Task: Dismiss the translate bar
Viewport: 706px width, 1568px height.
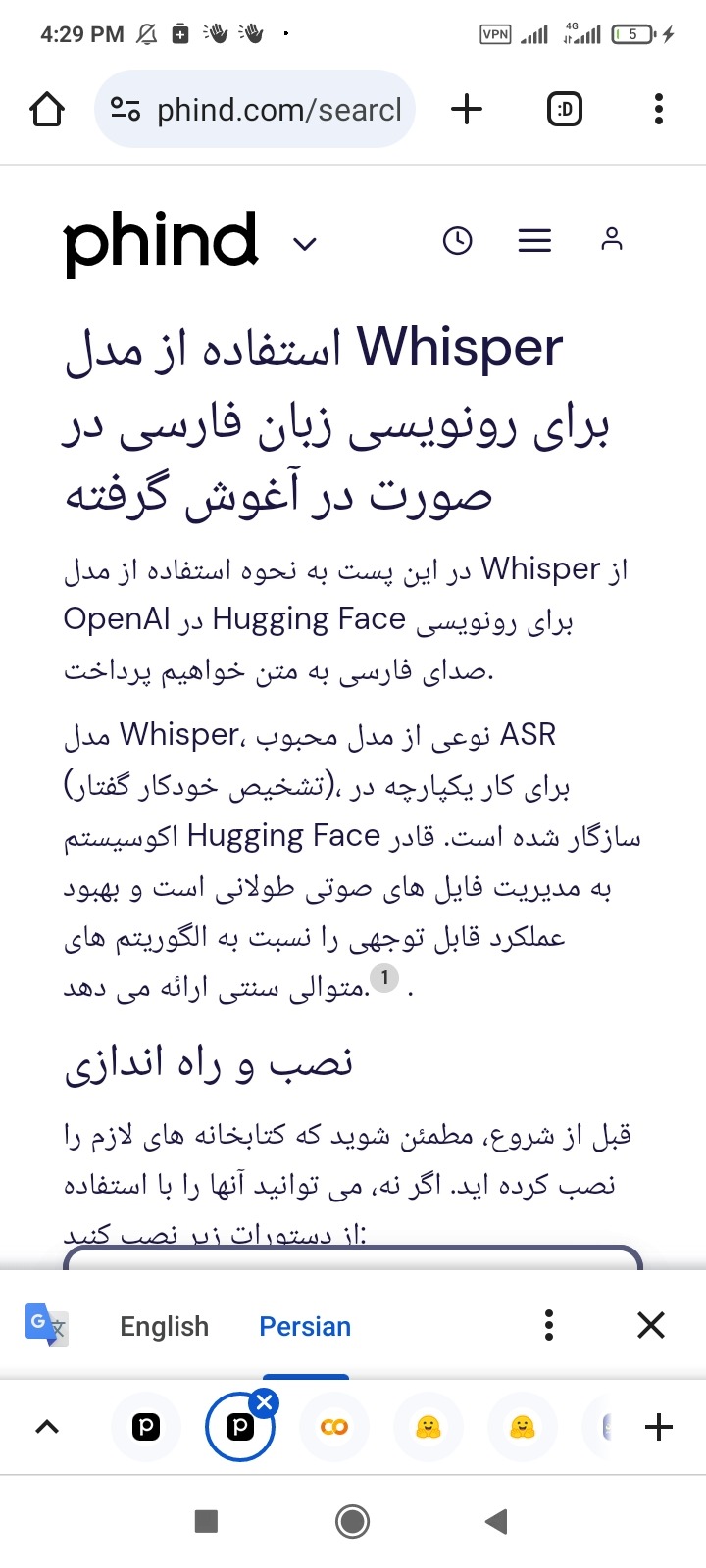Action: [x=651, y=1325]
